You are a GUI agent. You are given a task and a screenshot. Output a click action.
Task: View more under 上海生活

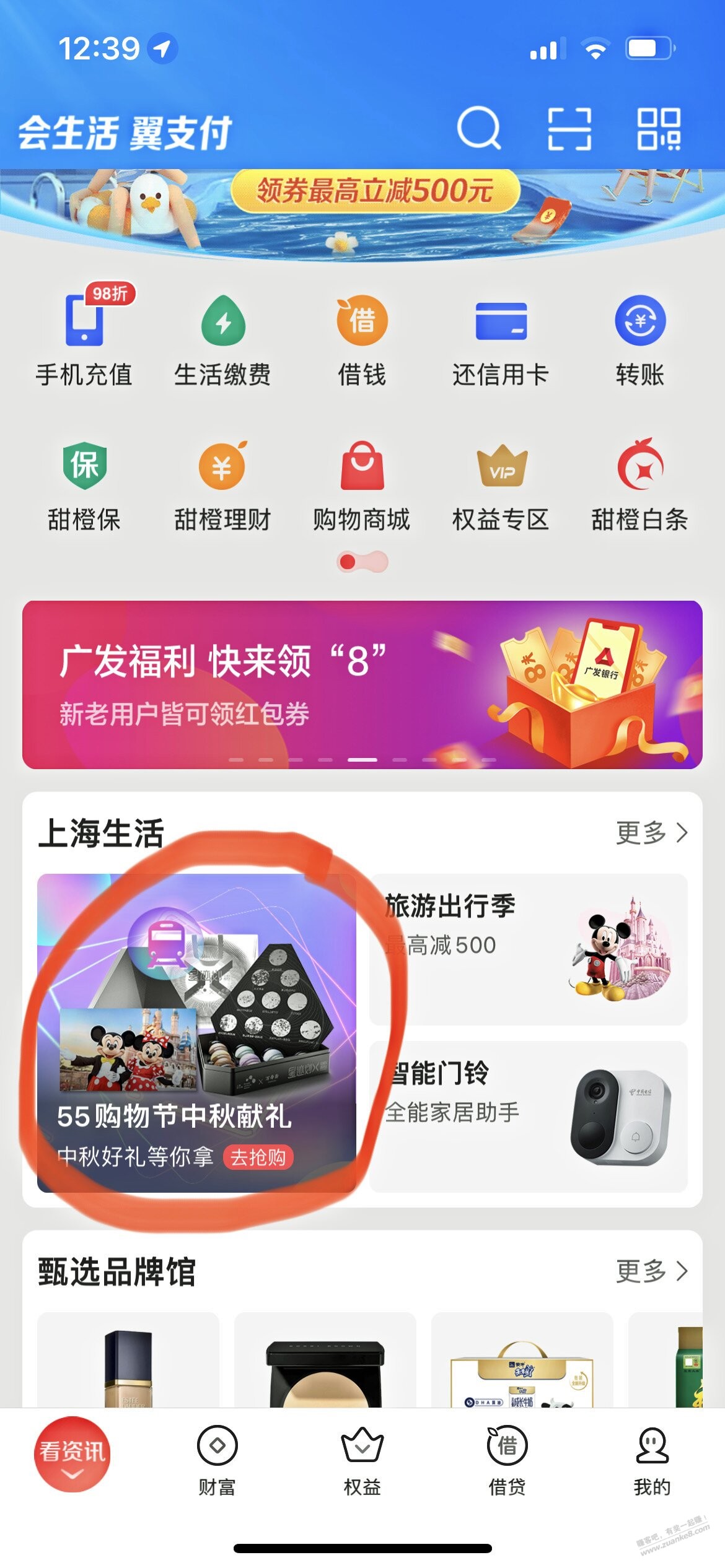point(651,833)
